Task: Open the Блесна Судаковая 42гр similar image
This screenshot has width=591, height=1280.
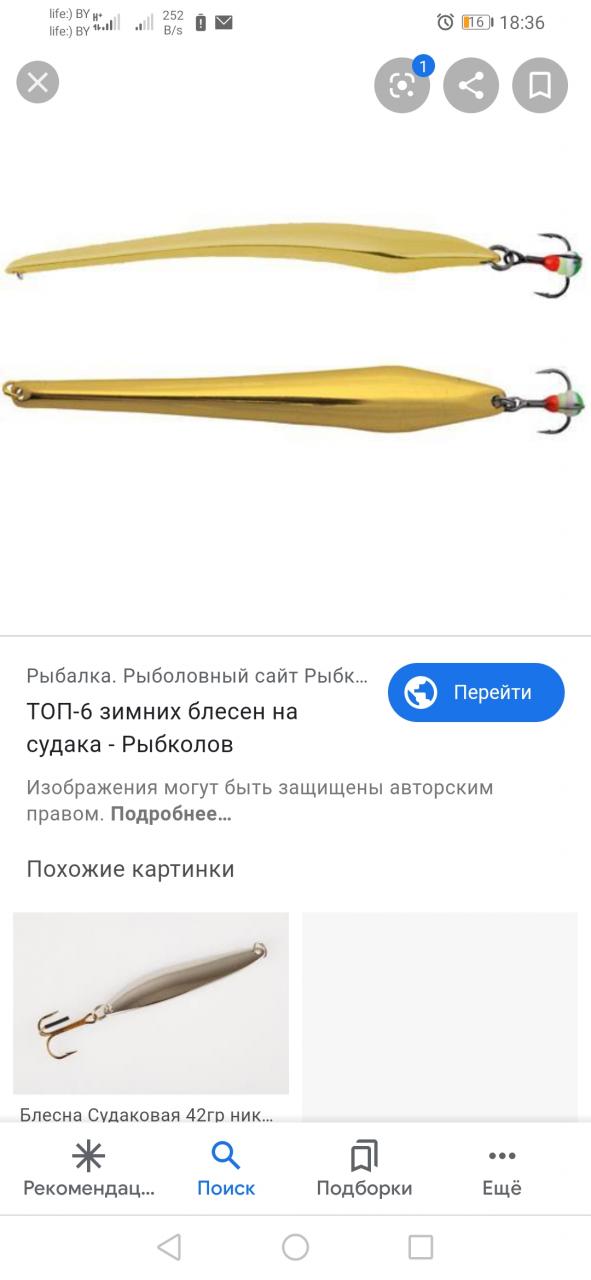Action: coord(151,1003)
